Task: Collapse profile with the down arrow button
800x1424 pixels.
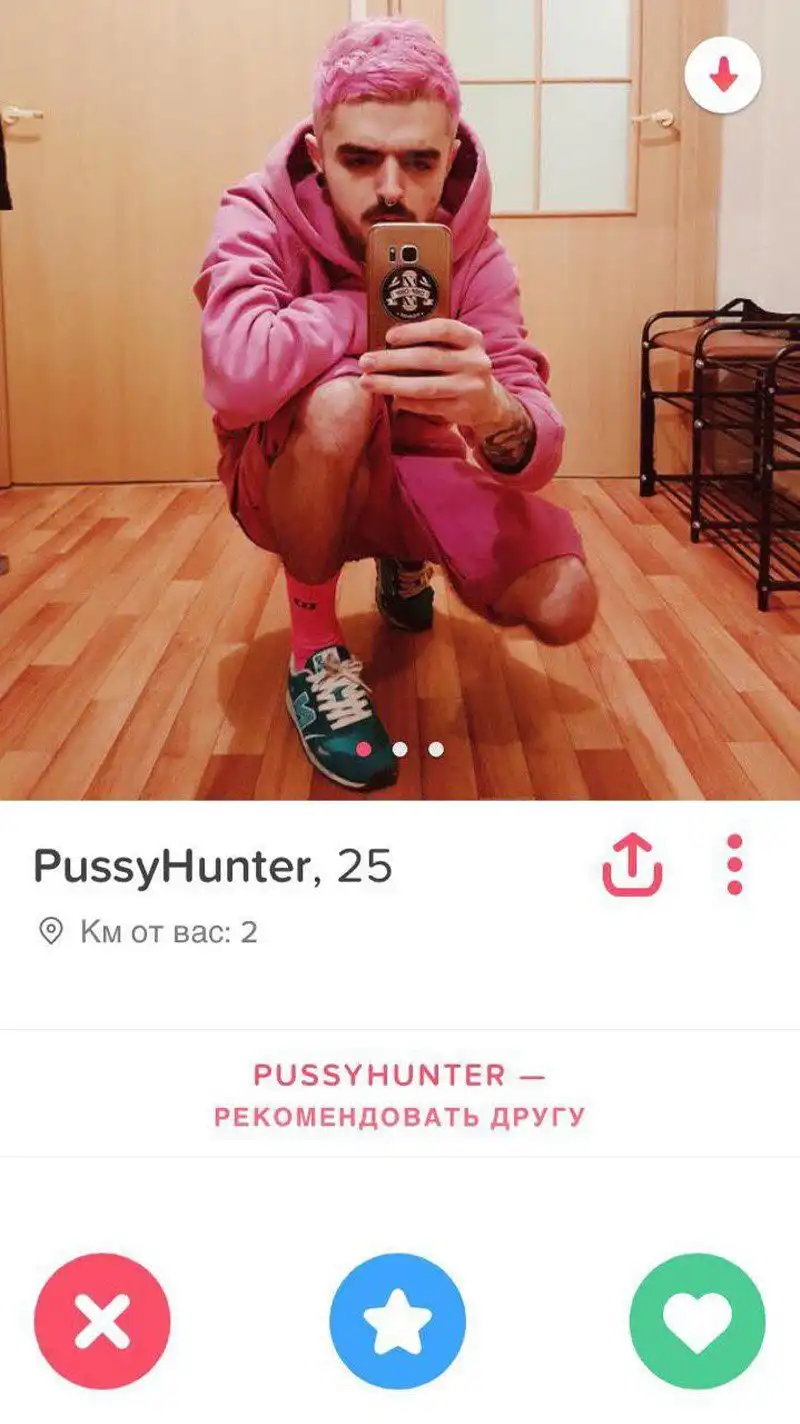Action: point(722,75)
